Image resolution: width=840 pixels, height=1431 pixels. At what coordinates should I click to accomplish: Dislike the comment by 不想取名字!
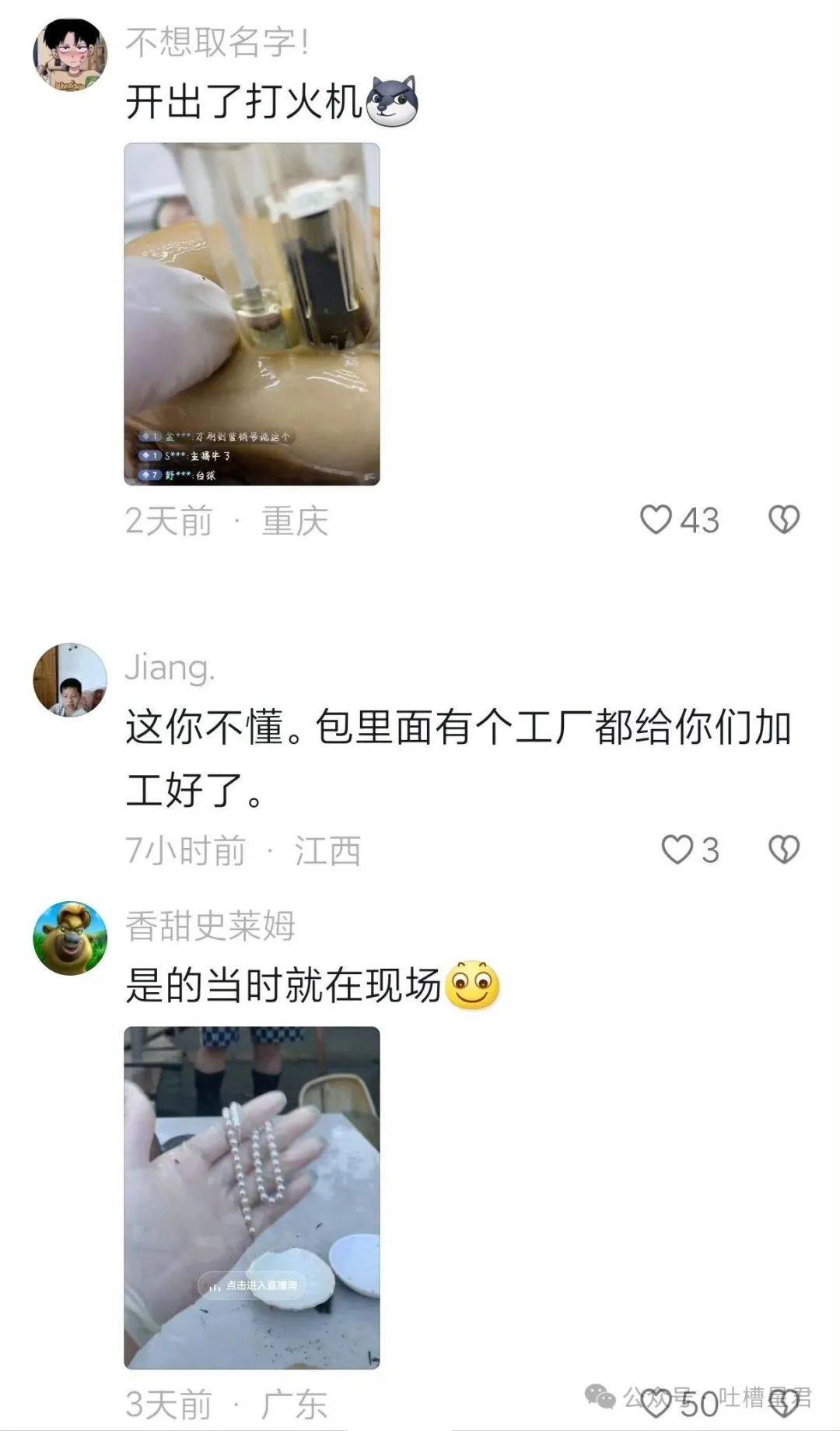click(783, 520)
